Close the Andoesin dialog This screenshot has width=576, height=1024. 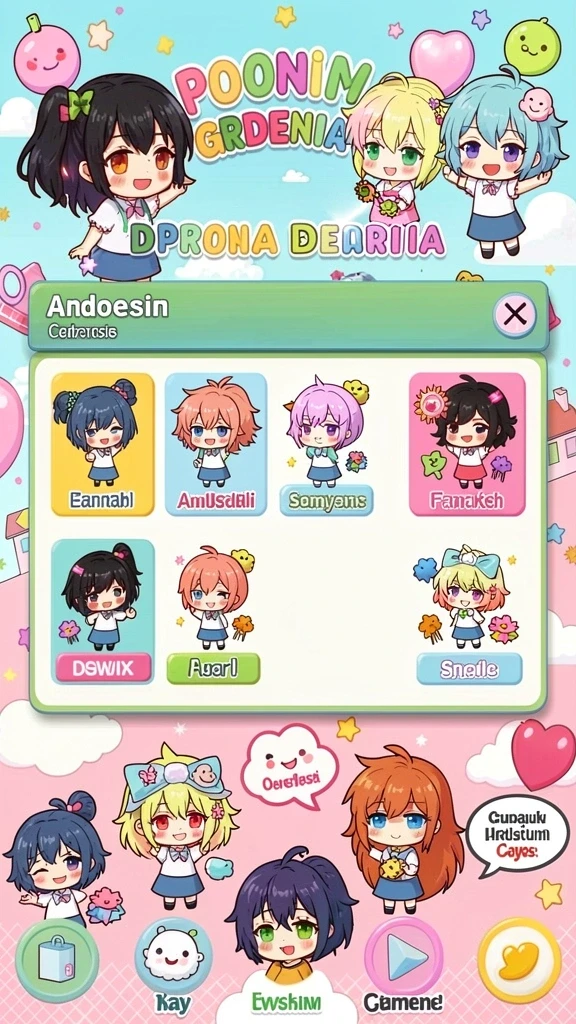point(515,315)
